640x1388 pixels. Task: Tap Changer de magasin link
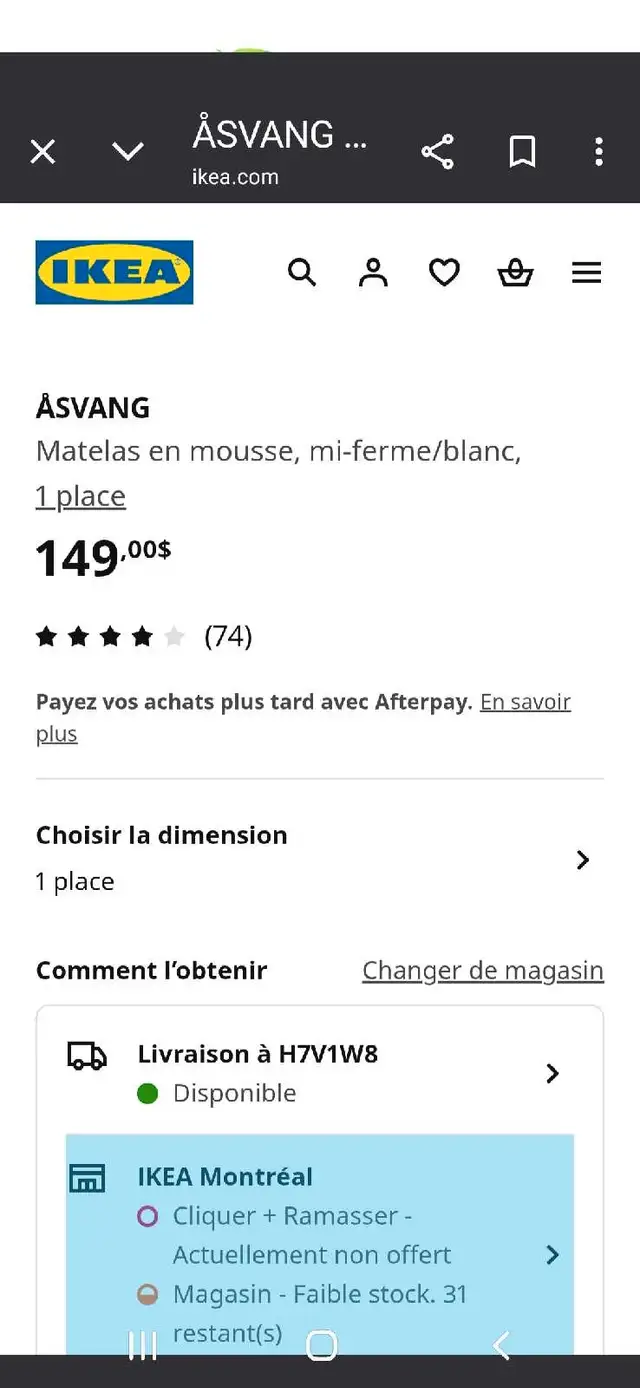483,970
